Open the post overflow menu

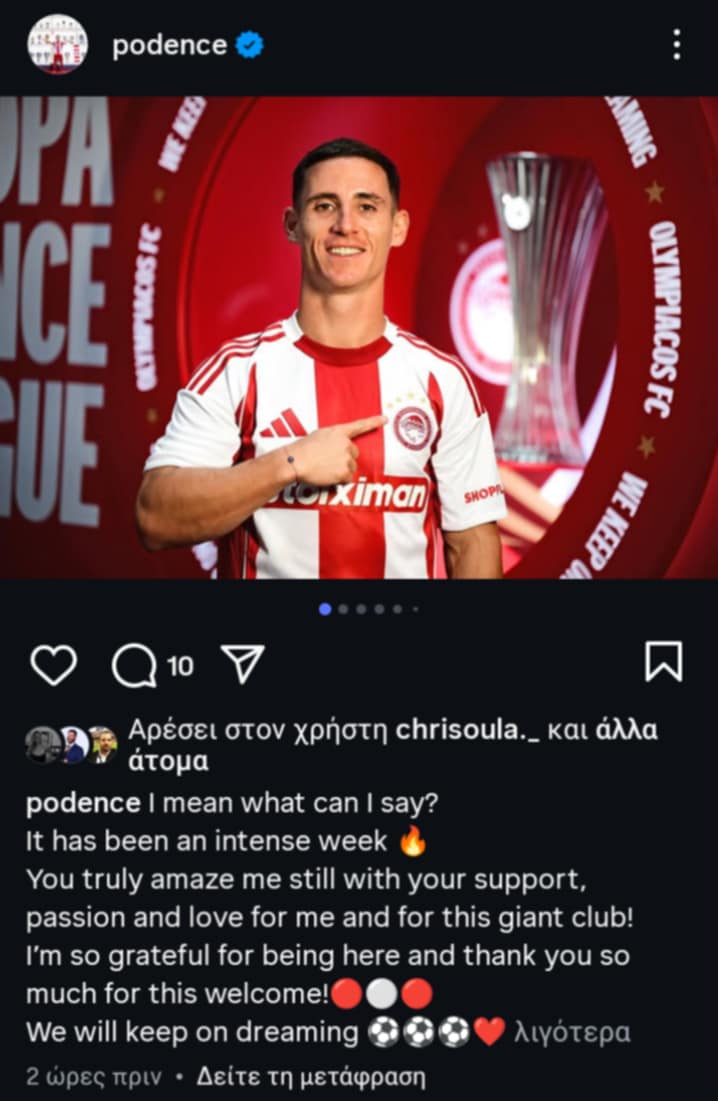(677, 44)
